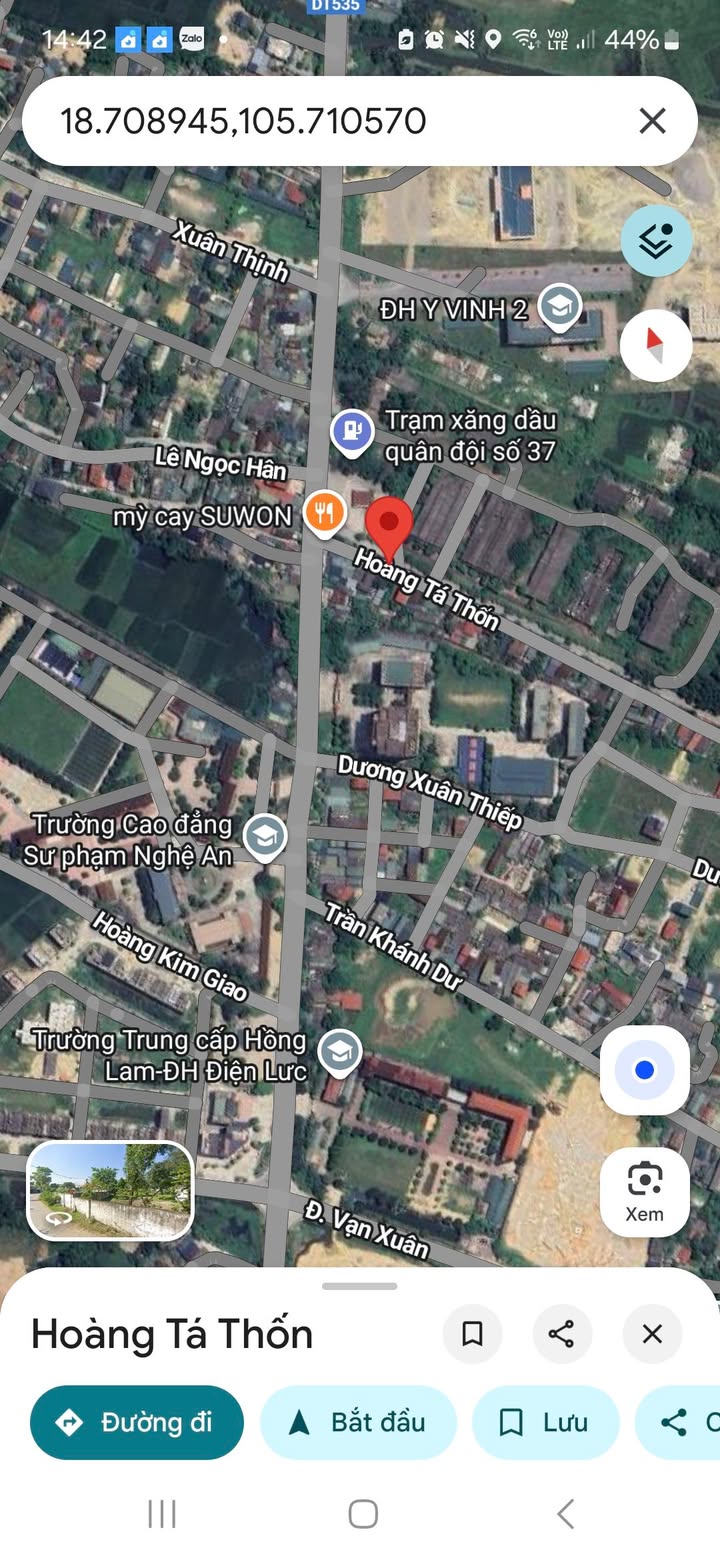Open the map layers selector

pyautogui.click(x=656, y=241)
